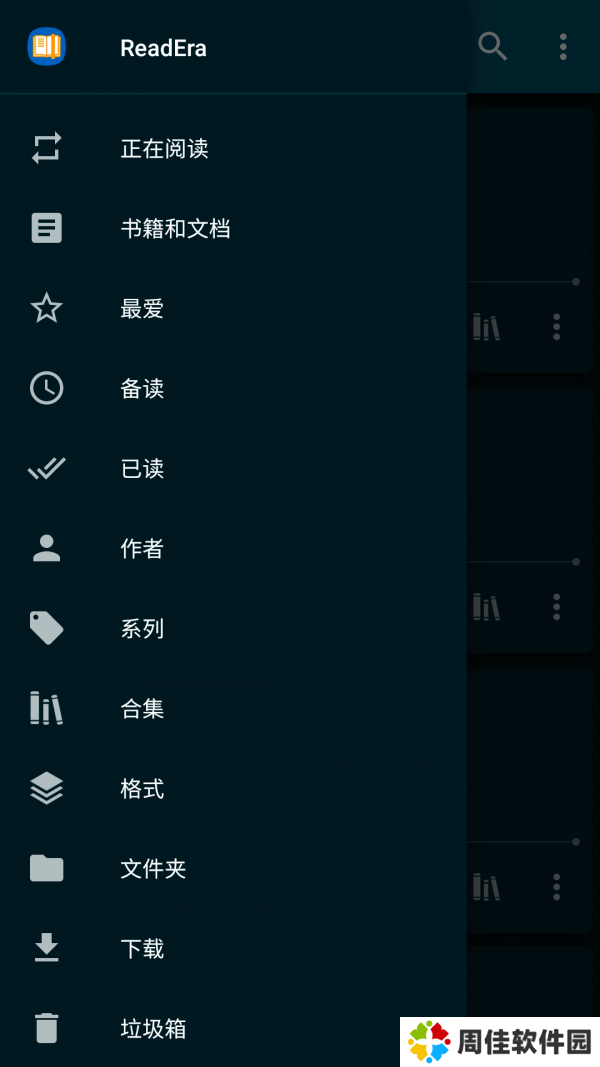Select the 备读 drawer item

point(142,389)
